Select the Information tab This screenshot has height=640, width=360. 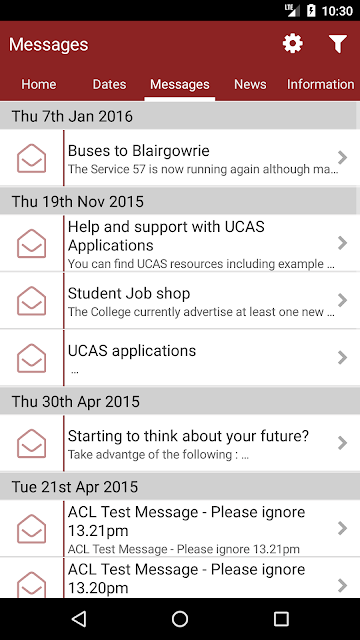click(320, 84)
